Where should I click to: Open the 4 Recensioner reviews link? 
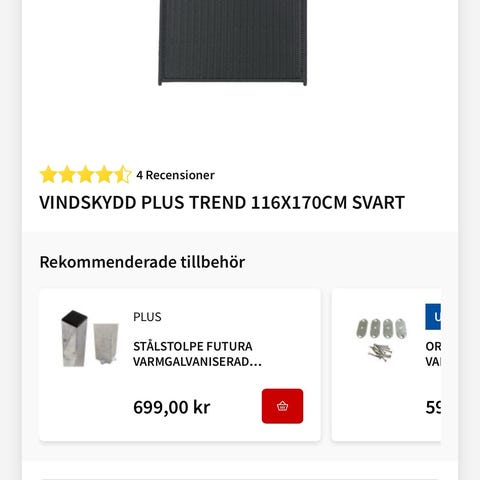tap(175, 175)
